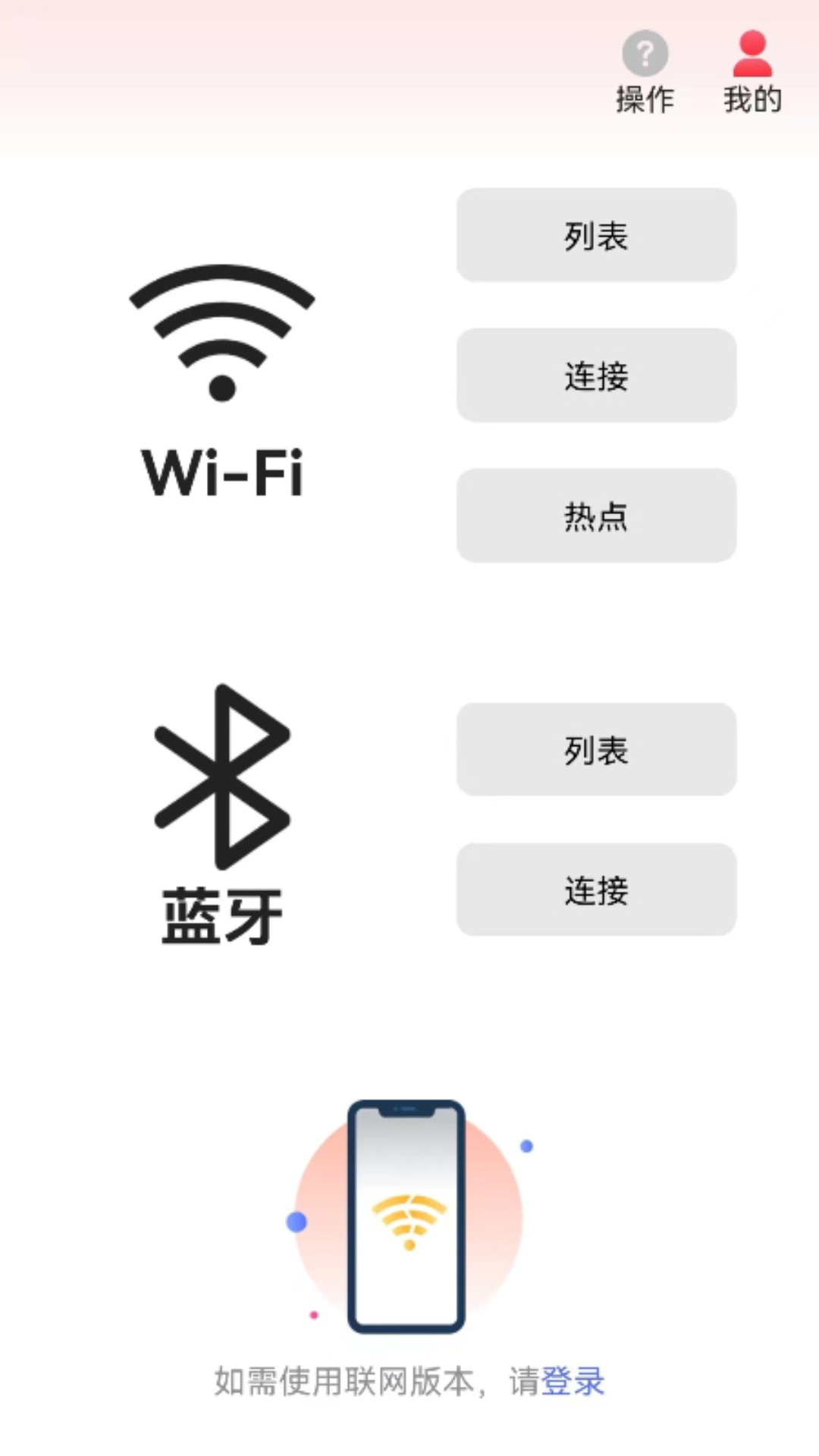Tap the 蓝牙 连接 button
Image resolution: width=819 pixels, height=1456 pixels.
(596, 890)
